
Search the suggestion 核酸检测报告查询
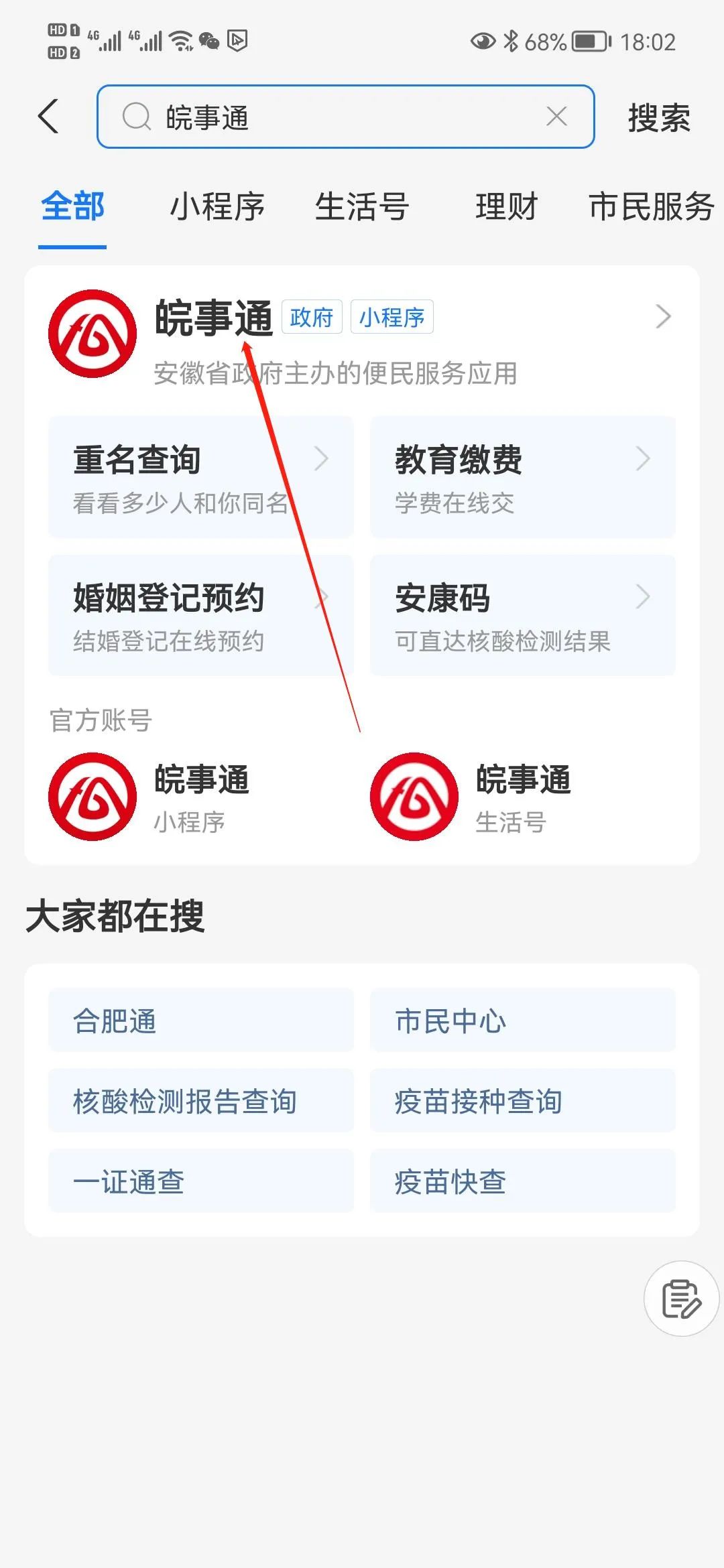click(x=201, y=1100)
